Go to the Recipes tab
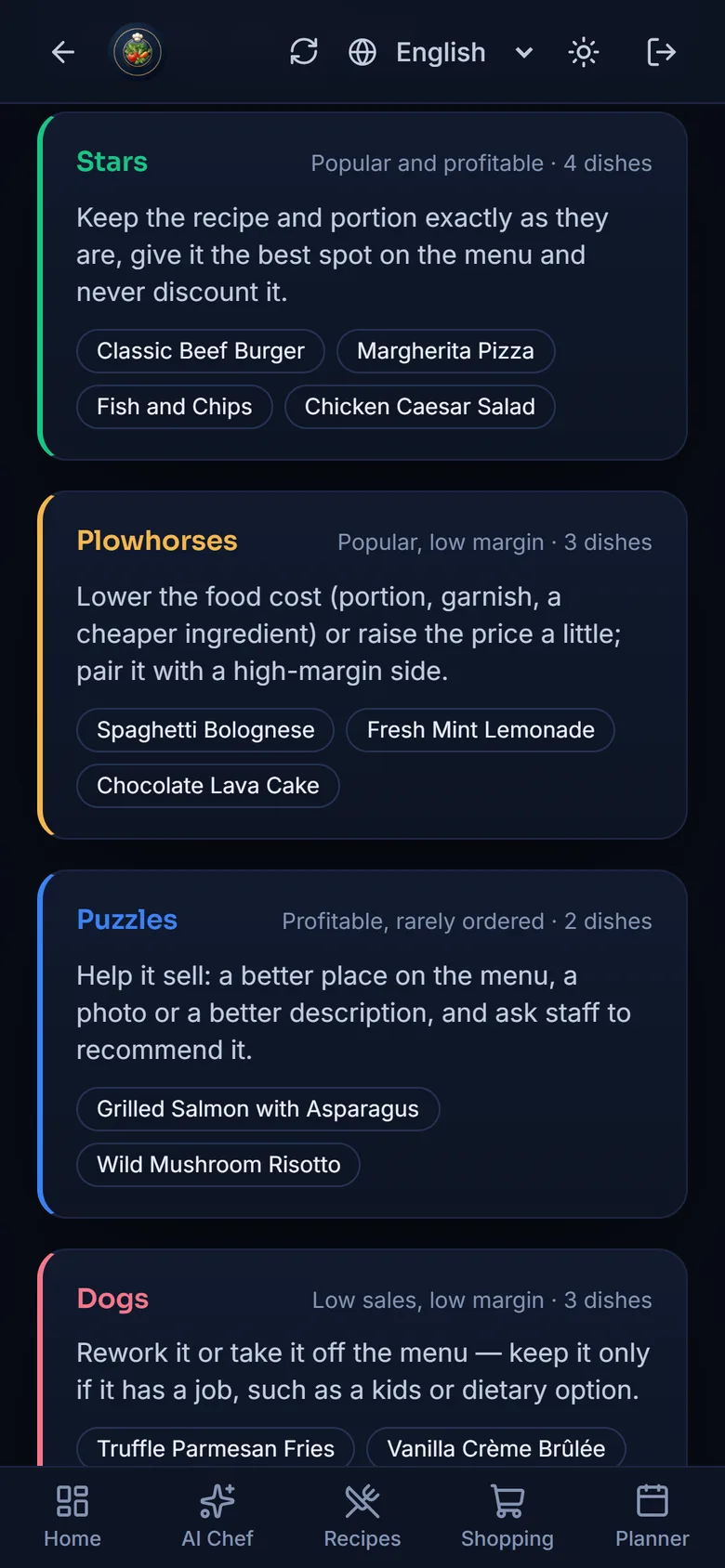 (362, 1516)
